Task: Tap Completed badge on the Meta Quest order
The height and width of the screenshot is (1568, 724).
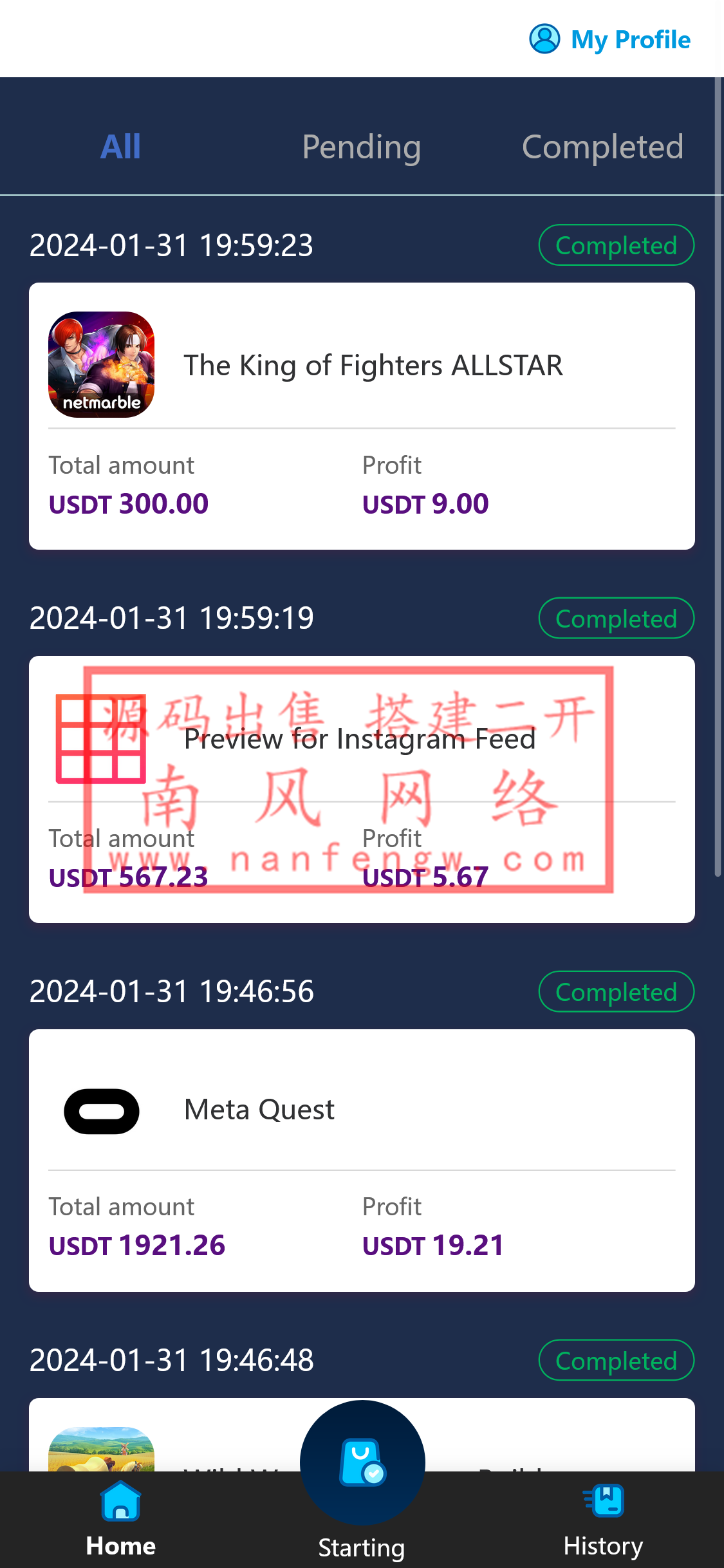Action: tap(616, 991)
